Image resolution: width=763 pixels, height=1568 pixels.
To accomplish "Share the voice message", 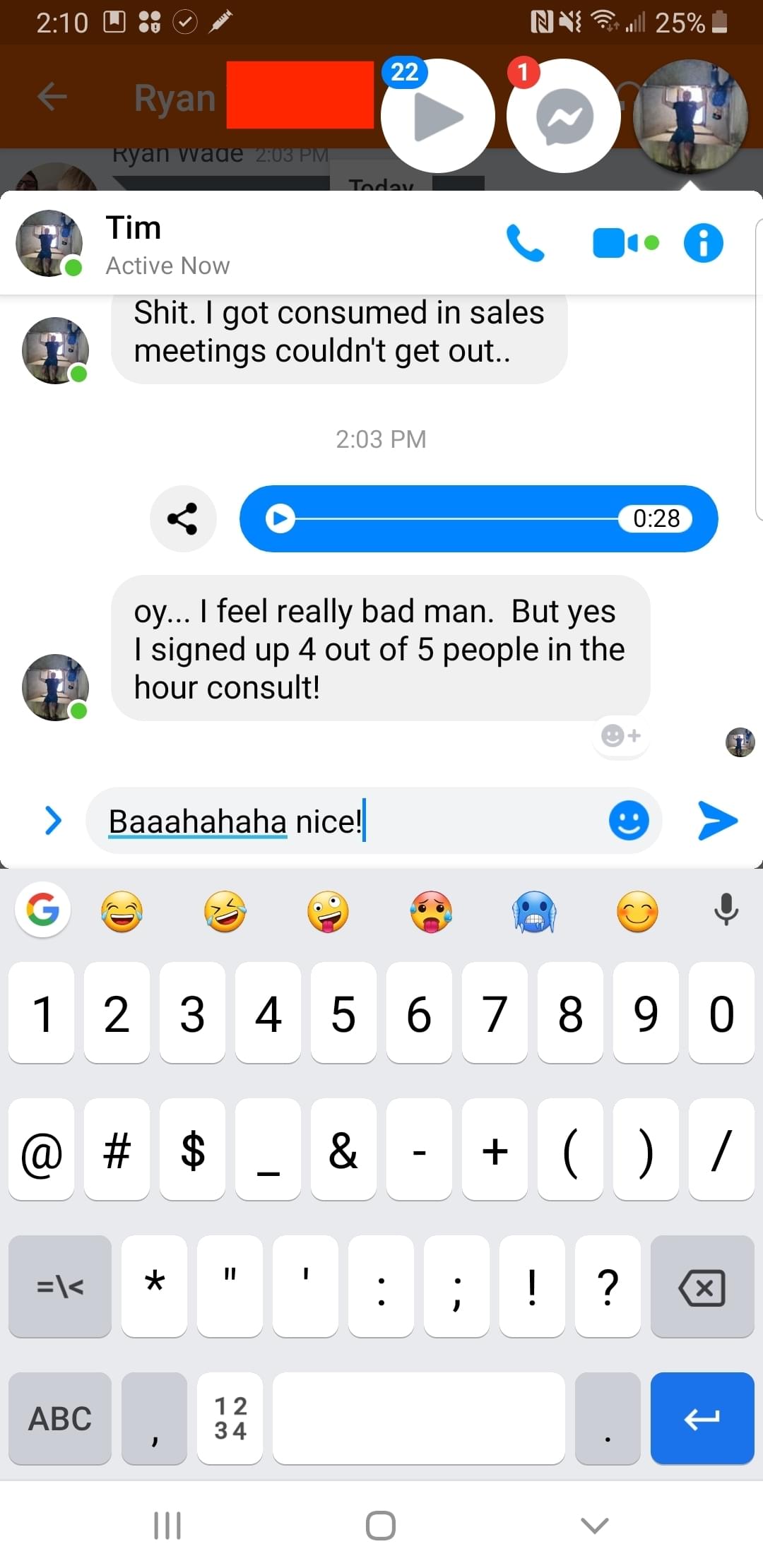I will (x=182, y=518).
